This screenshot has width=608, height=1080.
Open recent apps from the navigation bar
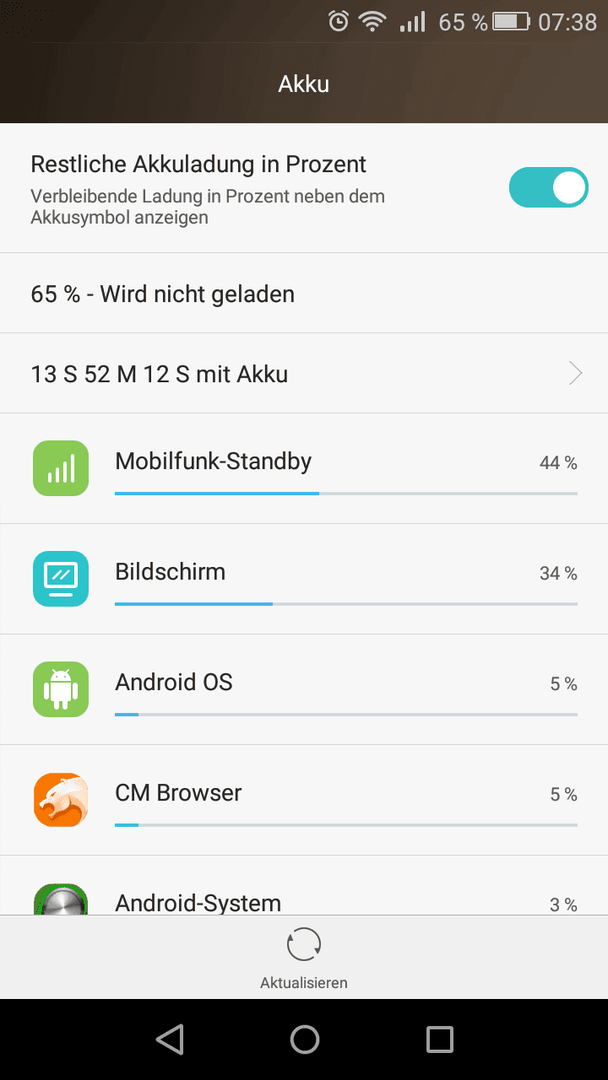click(x=439, y=1039)
